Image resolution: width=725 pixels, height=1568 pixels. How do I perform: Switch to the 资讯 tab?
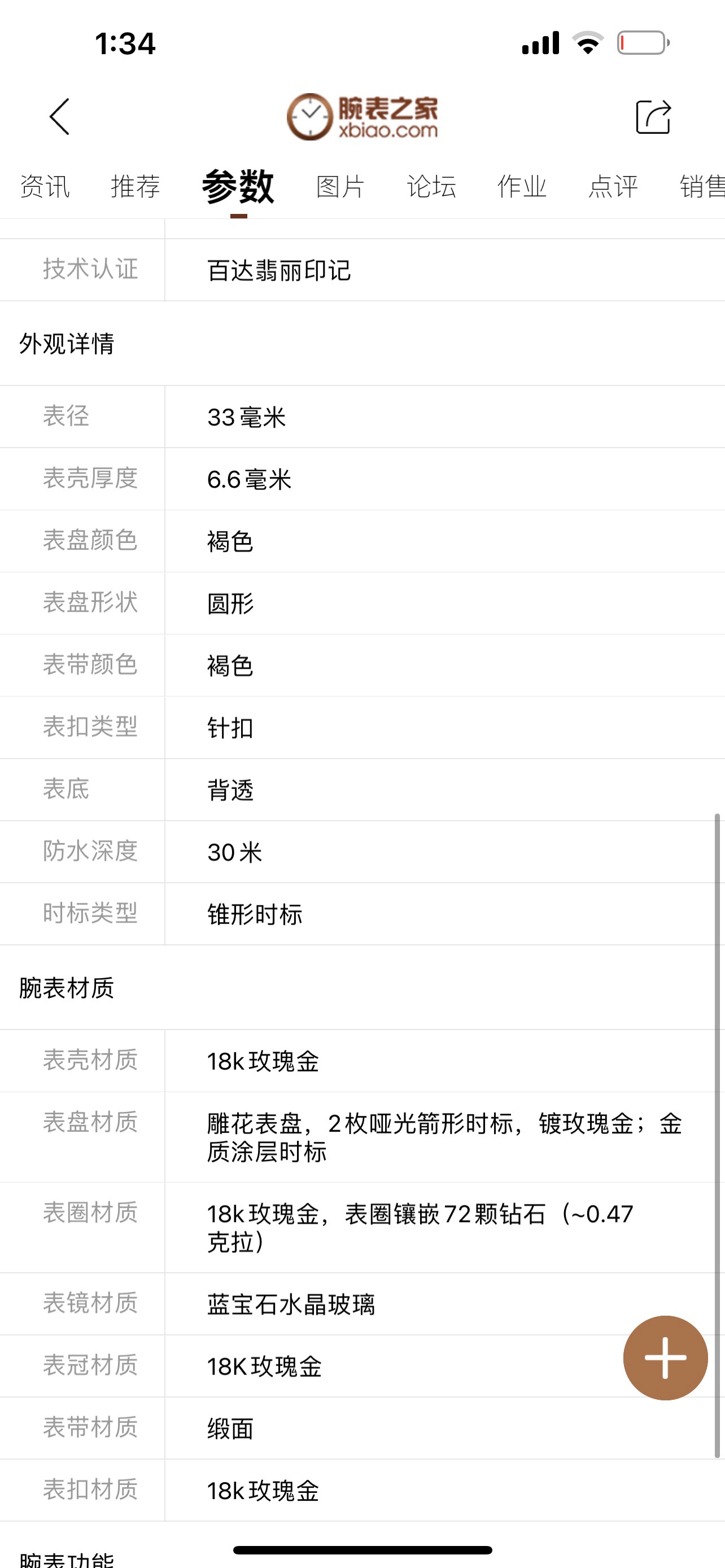click(x=45, y=186)
